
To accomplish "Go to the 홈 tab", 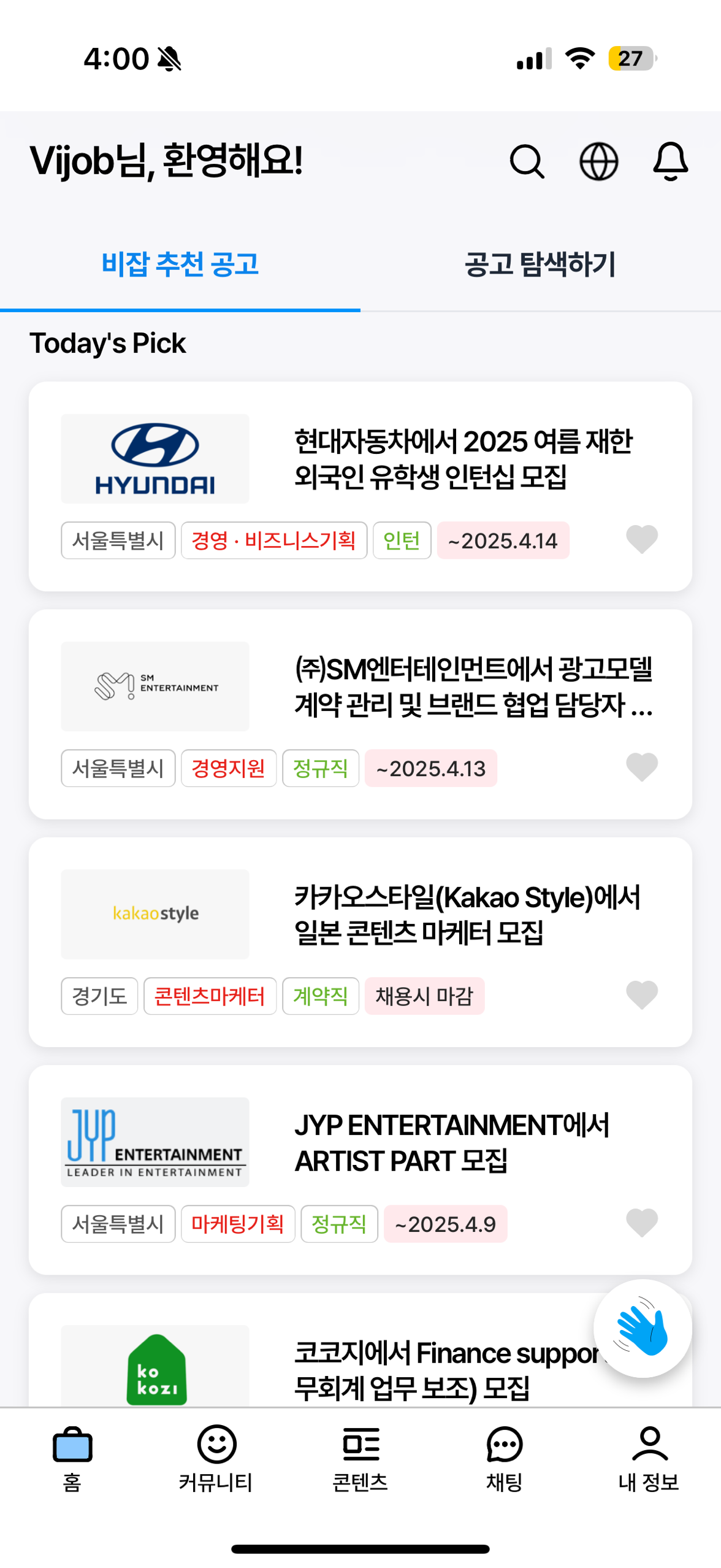I will (x=72, y=1460).
